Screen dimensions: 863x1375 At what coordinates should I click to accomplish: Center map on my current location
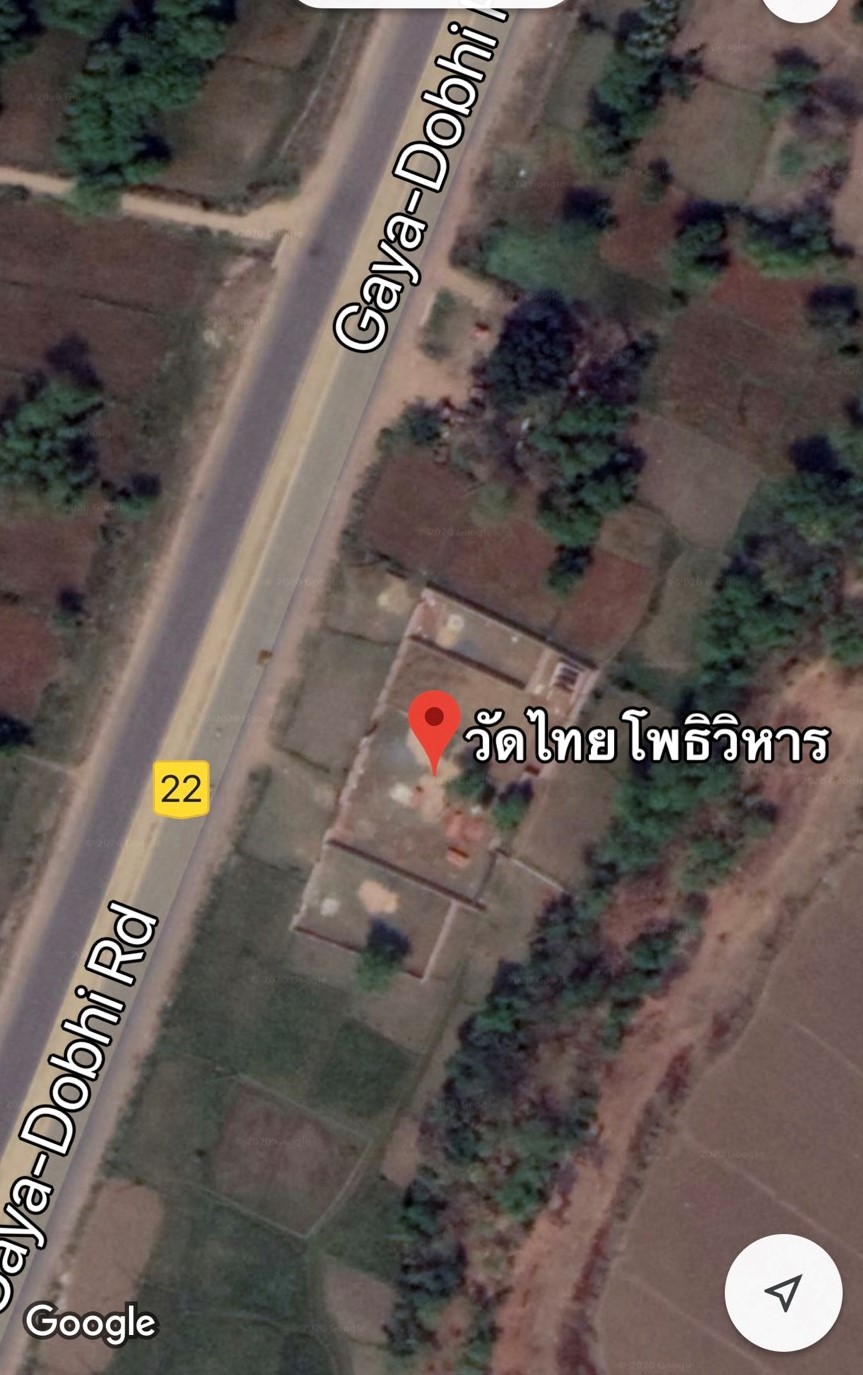coord(783,1292)
